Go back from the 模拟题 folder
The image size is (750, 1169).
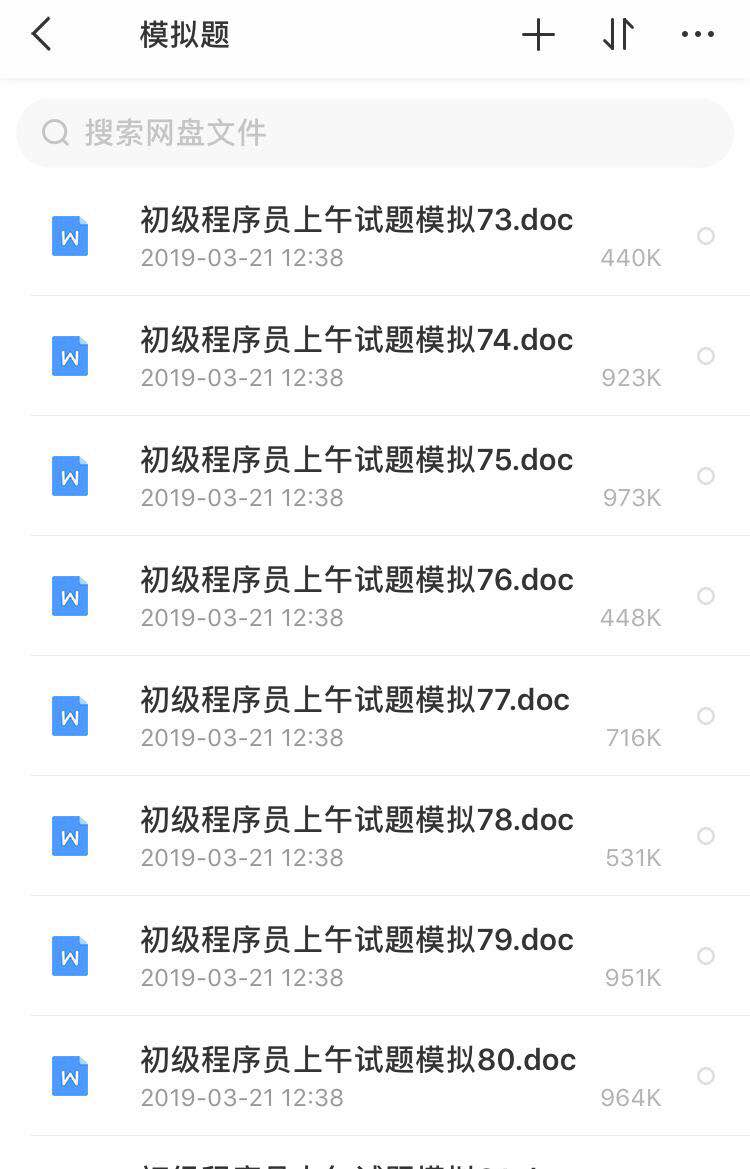coord(41,35)
